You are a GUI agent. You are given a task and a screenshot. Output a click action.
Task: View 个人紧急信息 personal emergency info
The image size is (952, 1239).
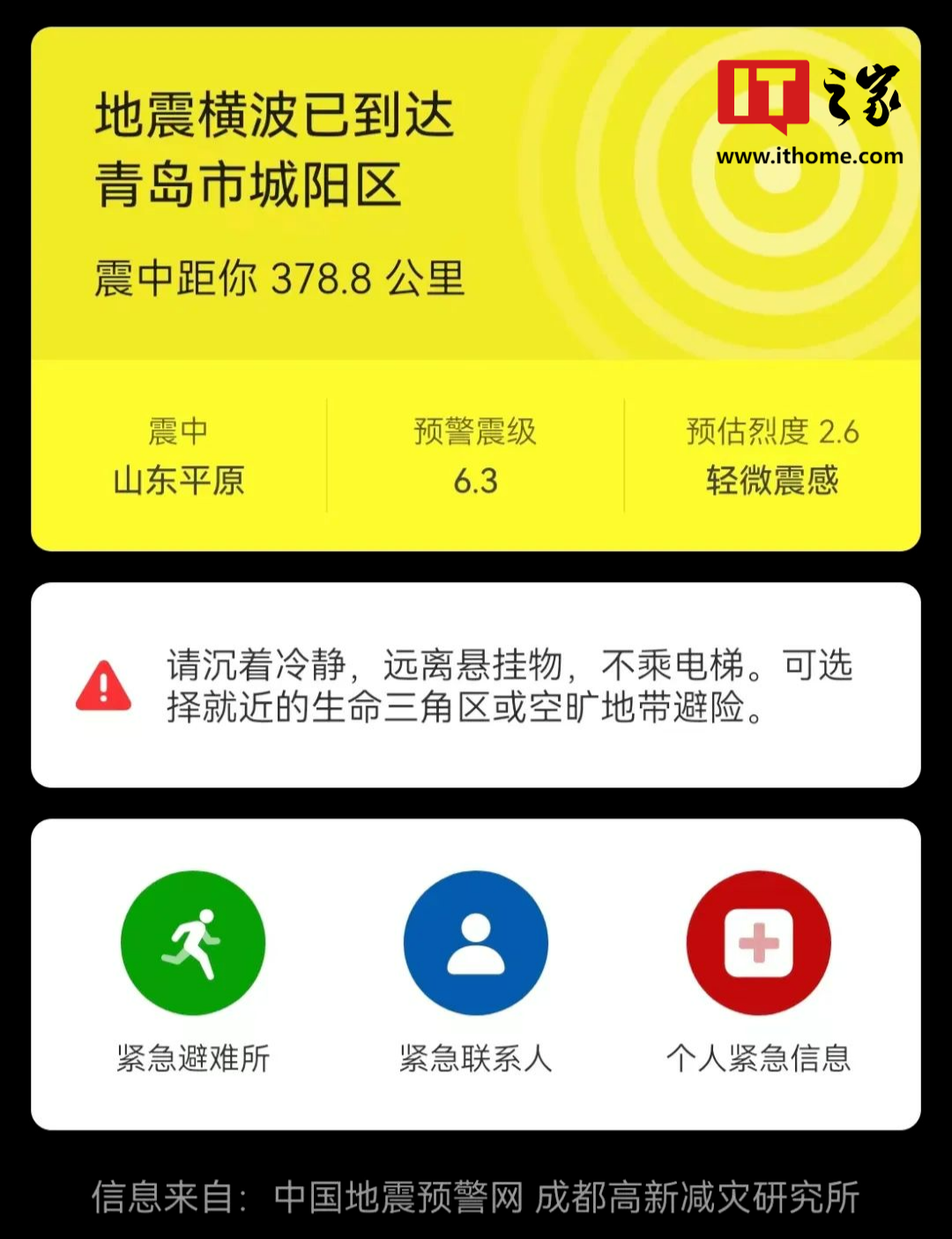tap(758, 943)
